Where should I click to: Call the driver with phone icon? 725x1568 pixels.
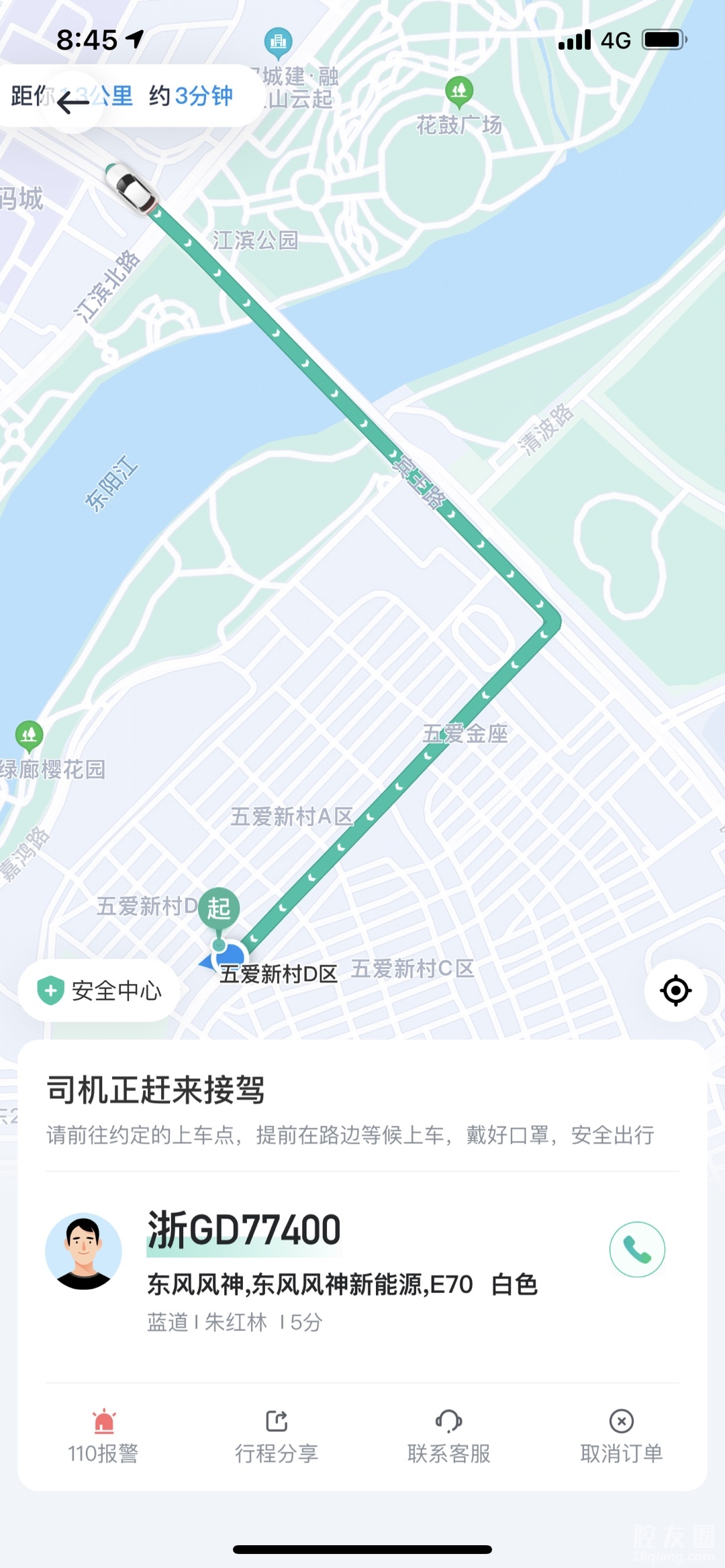click(x=637, y=1249)
